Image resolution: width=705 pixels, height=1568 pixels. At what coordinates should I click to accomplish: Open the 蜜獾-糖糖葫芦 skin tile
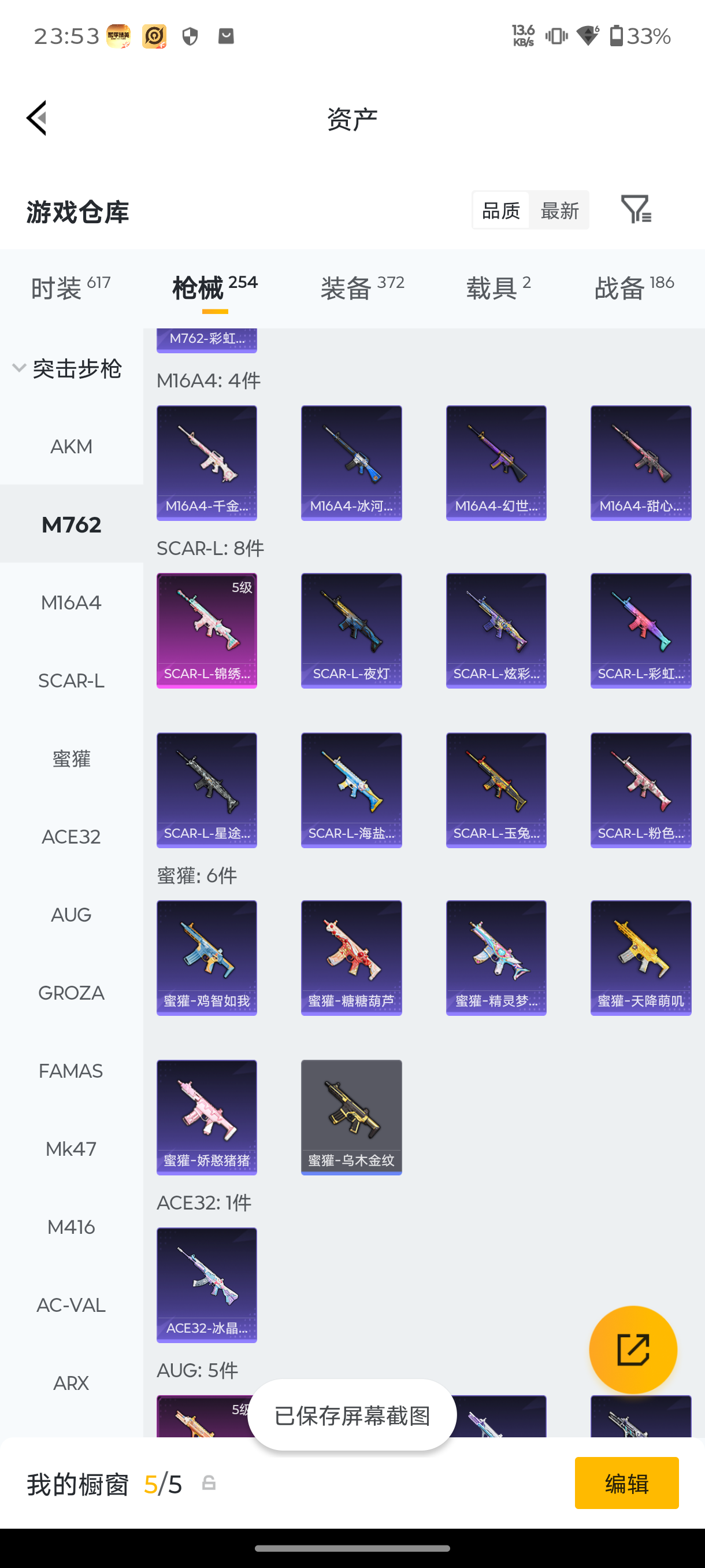click(351, 958)
